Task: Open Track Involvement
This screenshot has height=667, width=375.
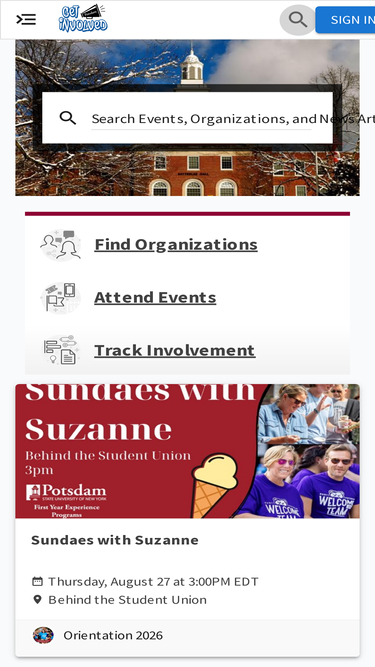Action: click(175, 350)
